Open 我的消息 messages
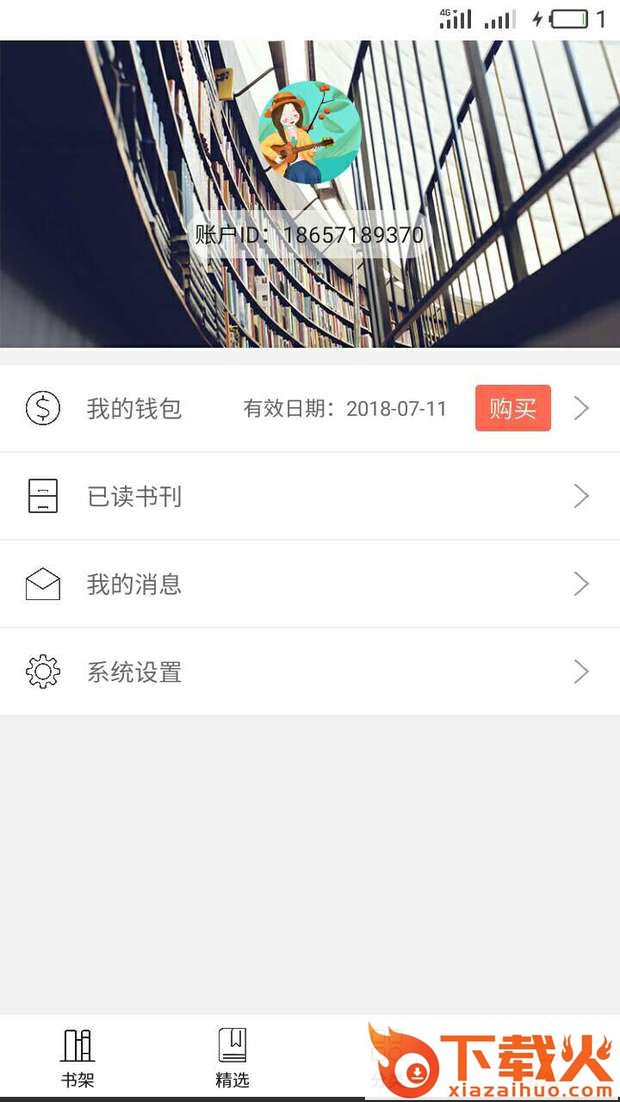Viewport: 620px width, 1102px height. click(x=134, y=584)
